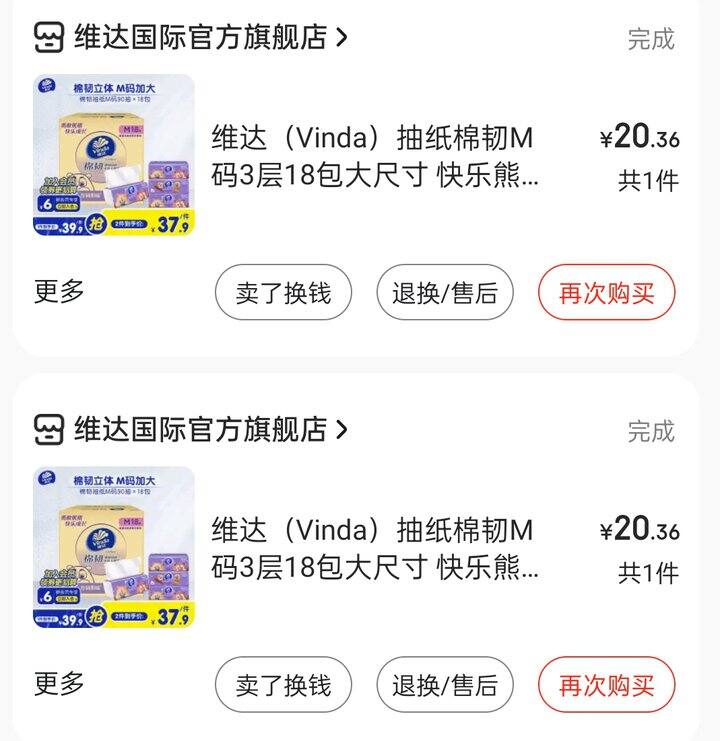Start 退换/售后 on the second order

click(445, 685)
